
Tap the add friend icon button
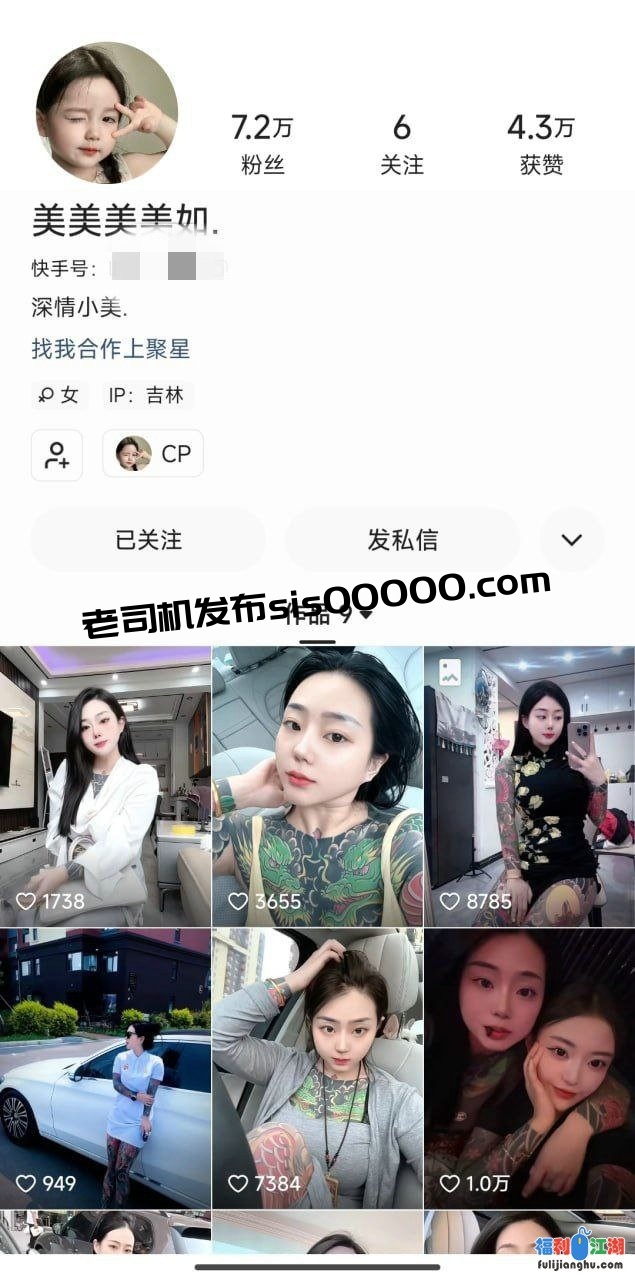tap(57, 455)
